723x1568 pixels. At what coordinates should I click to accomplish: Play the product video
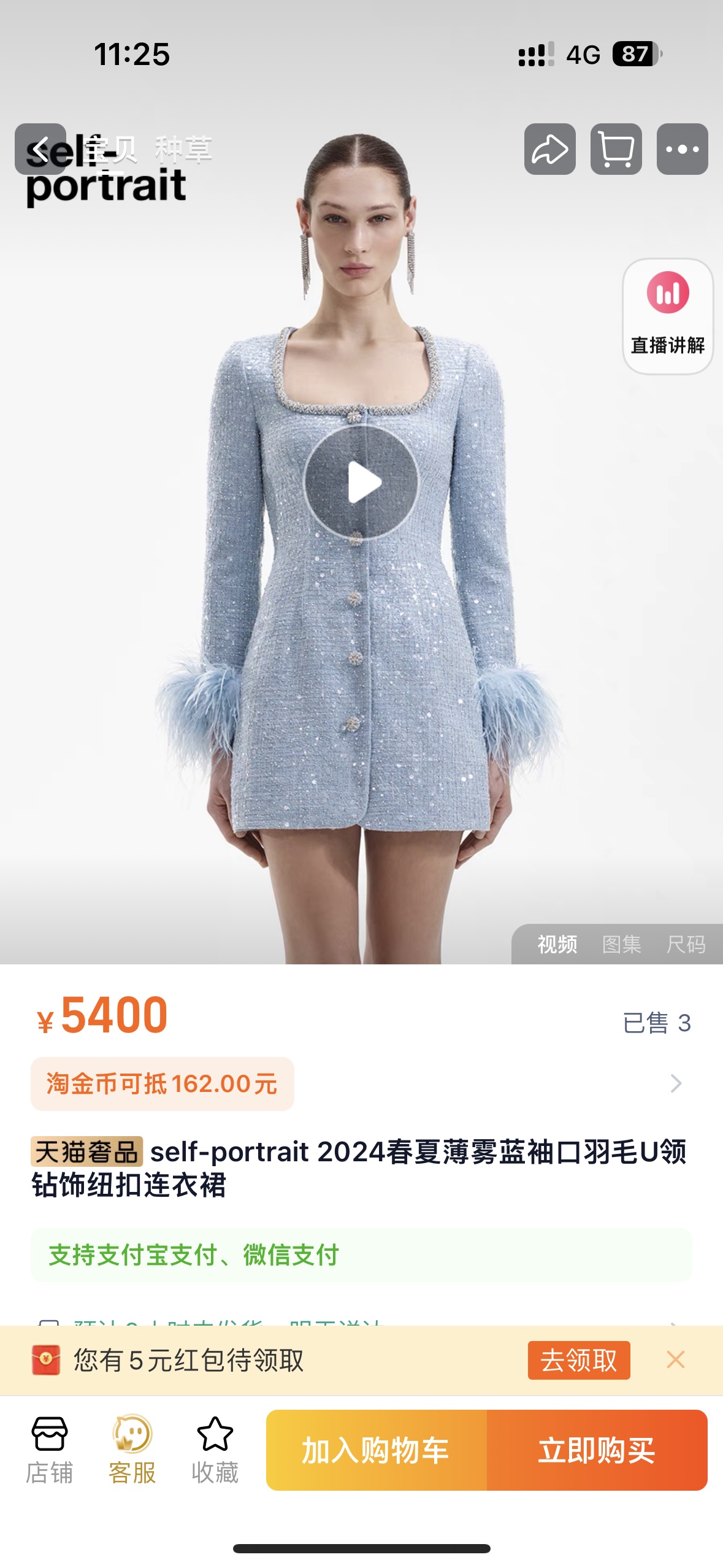[x=362, y=482]
